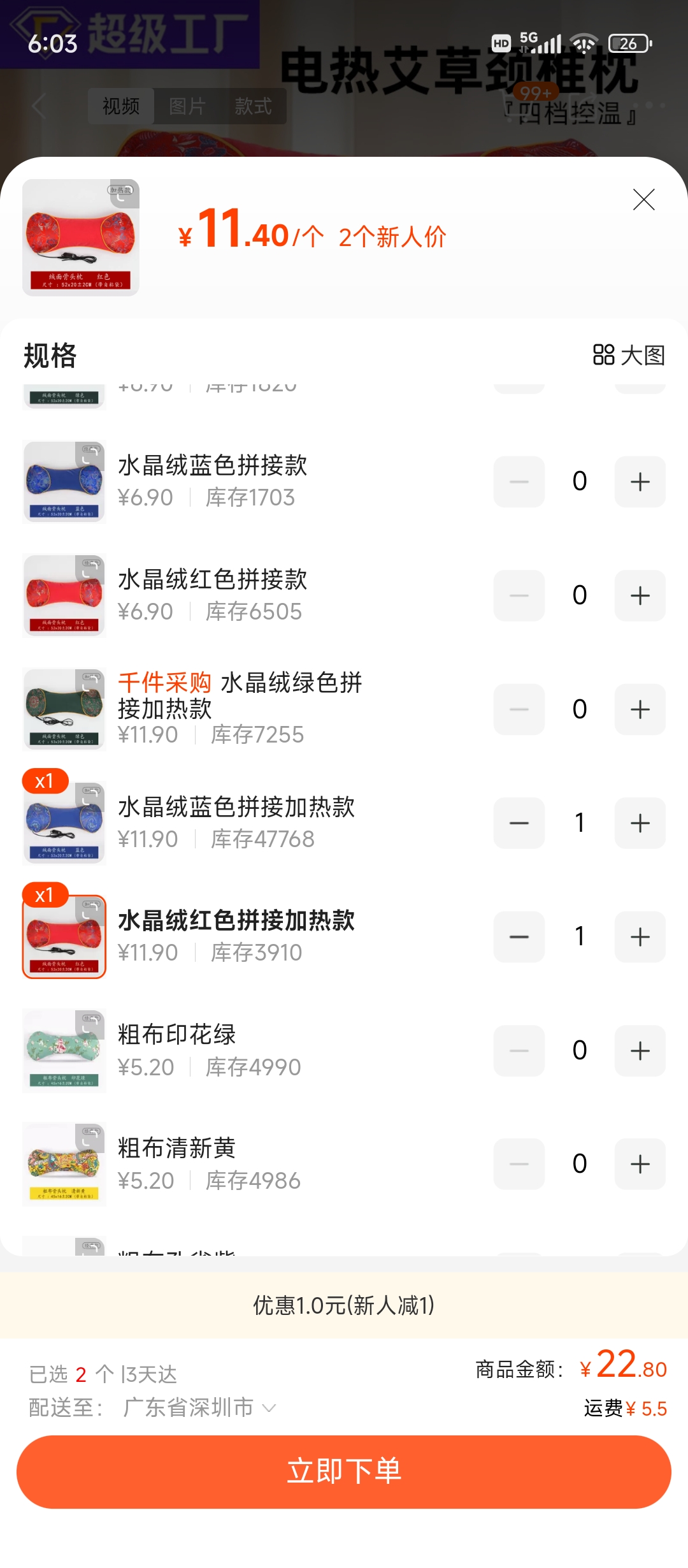Add one 粗布清新黄 pillow
Screen dimensions: 688x1568
coord(640,1164)
